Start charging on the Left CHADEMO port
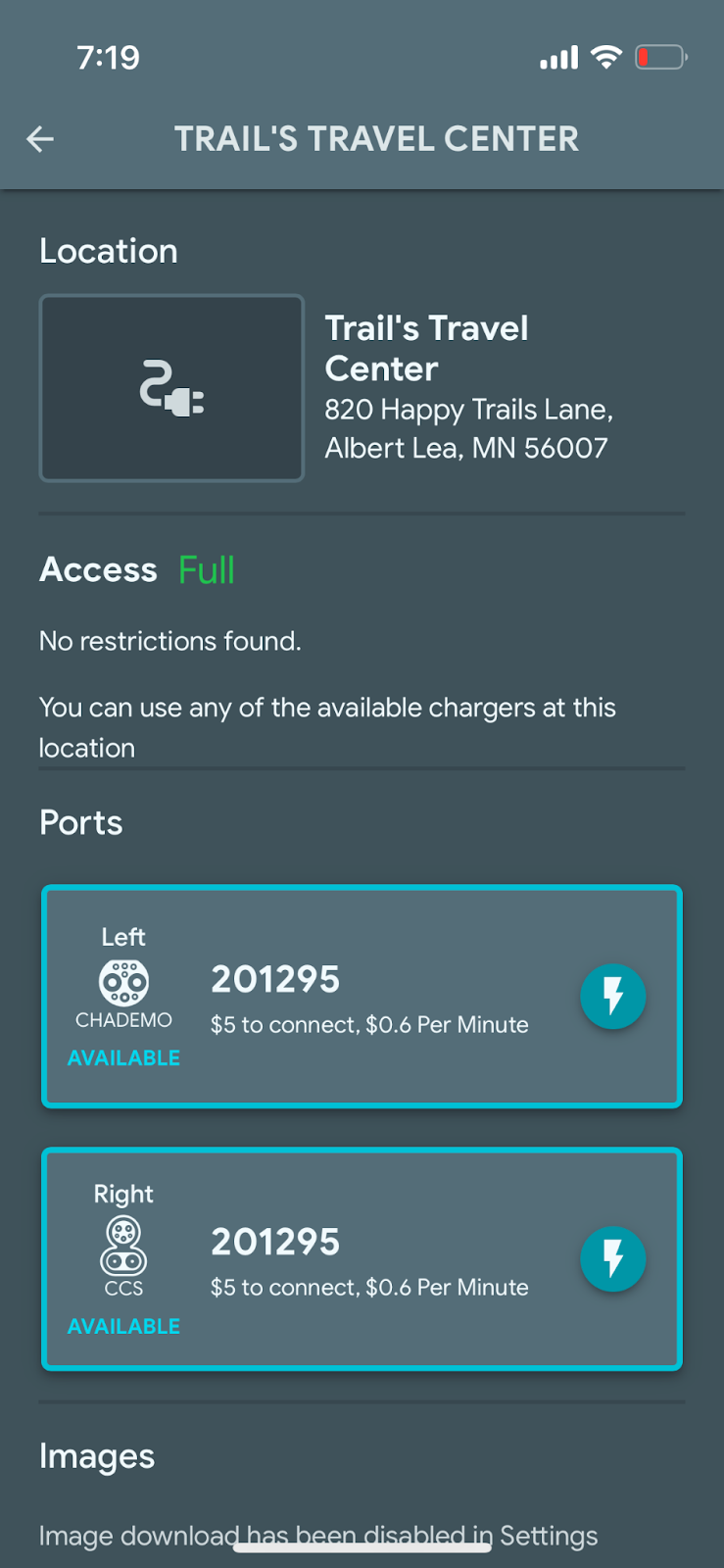Viewport: 724px width, 1568px height. point(612,996)
